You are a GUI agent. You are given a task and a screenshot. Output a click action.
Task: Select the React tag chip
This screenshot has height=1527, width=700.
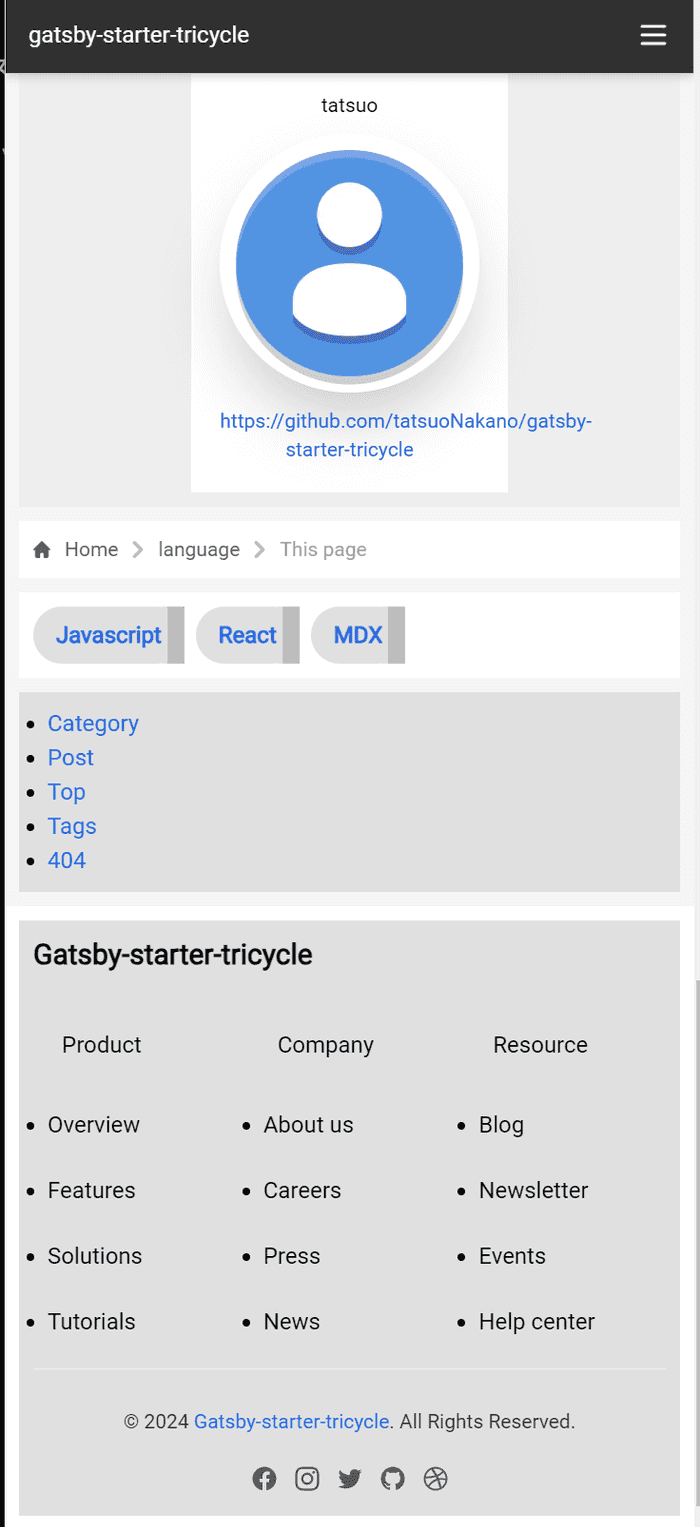(x=247, y=635)
